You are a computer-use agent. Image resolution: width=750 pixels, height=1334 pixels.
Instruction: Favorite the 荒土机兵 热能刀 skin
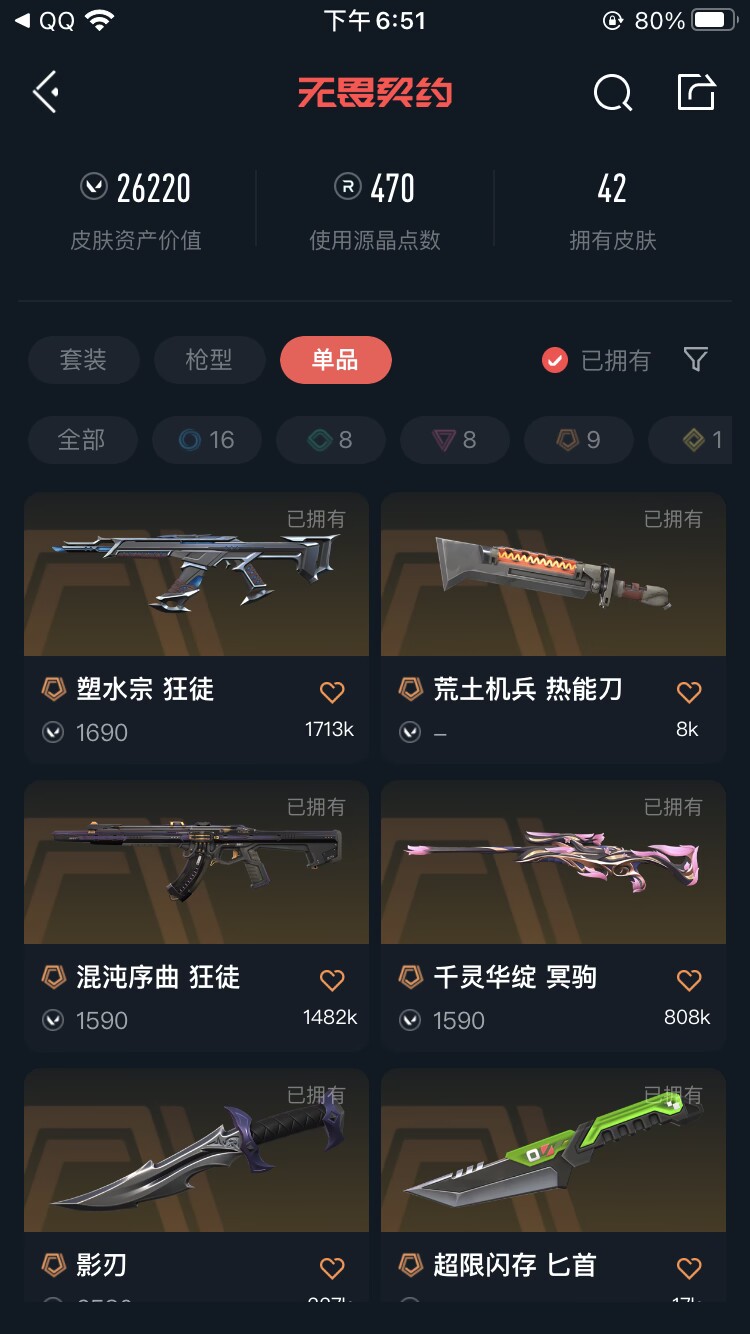pyautogui.click(x=689, y=691)
